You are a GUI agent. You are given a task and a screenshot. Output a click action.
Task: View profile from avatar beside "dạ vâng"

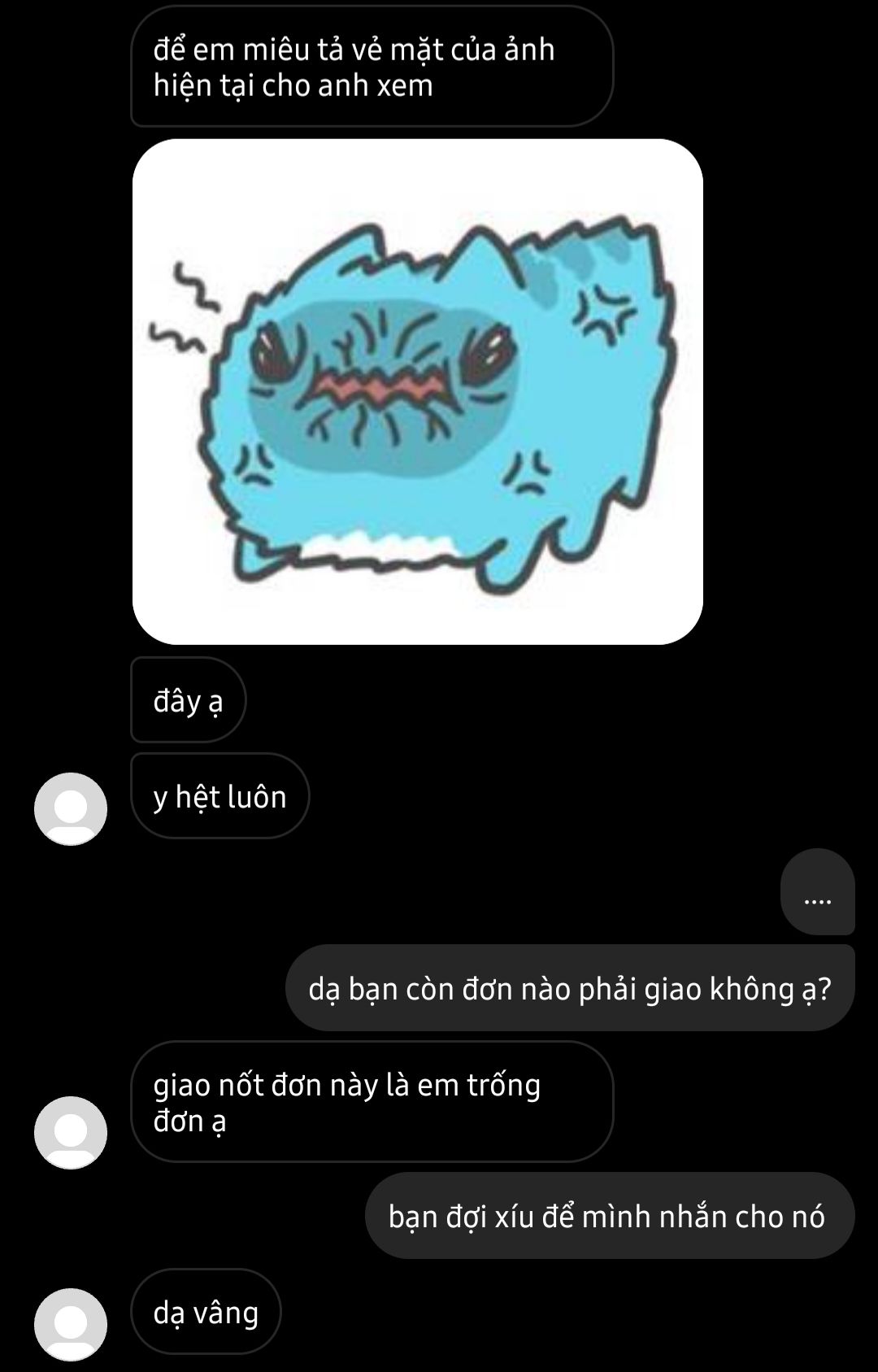coord(71,1324)
